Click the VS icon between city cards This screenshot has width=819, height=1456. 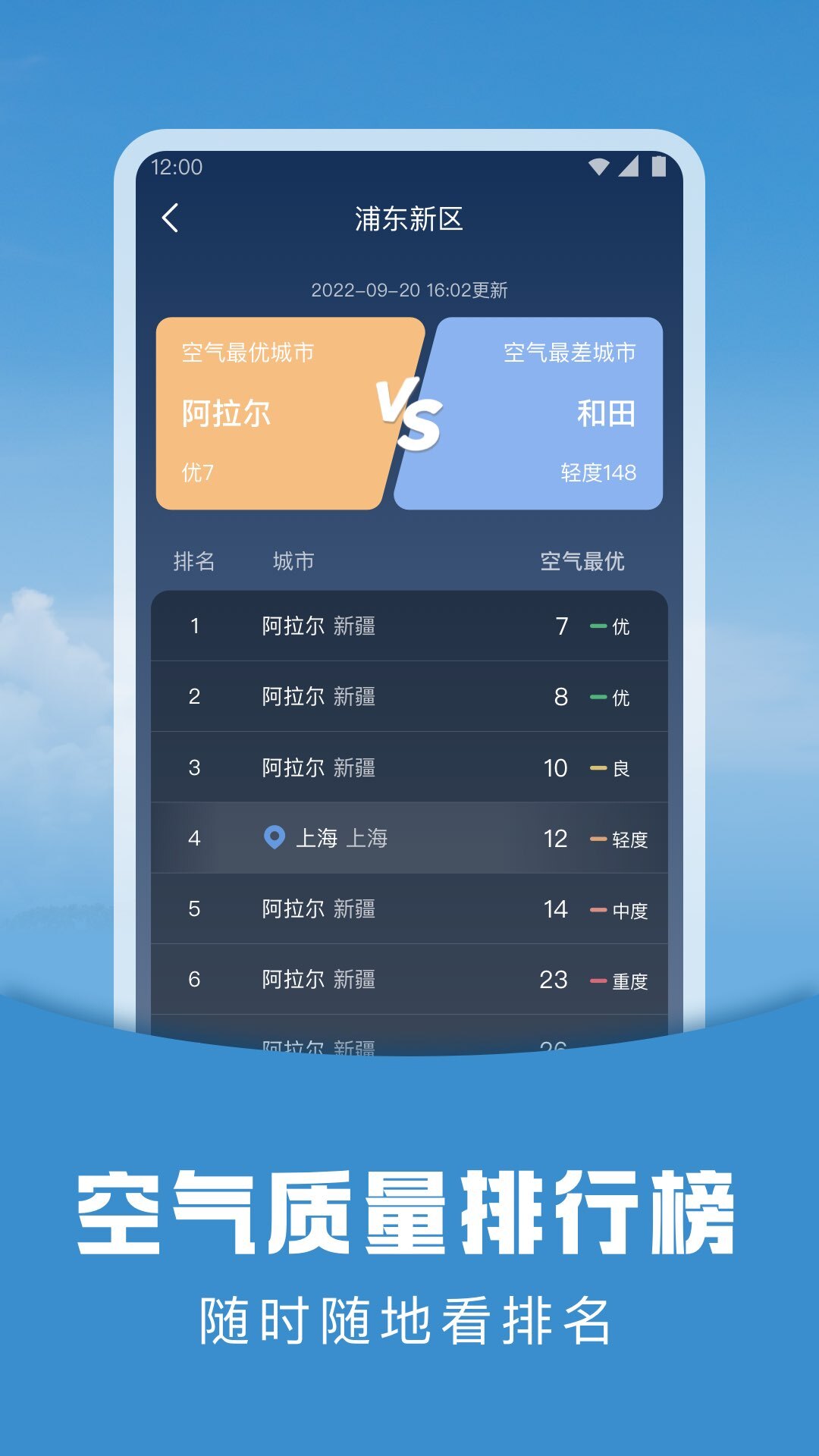point(409,413)
